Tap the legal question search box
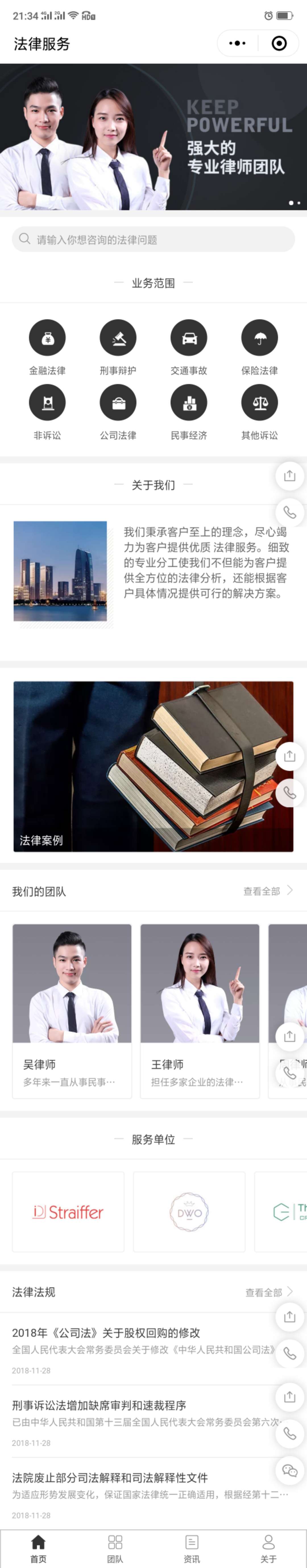Screen dimensions: 307x1568 coord(153,239)
